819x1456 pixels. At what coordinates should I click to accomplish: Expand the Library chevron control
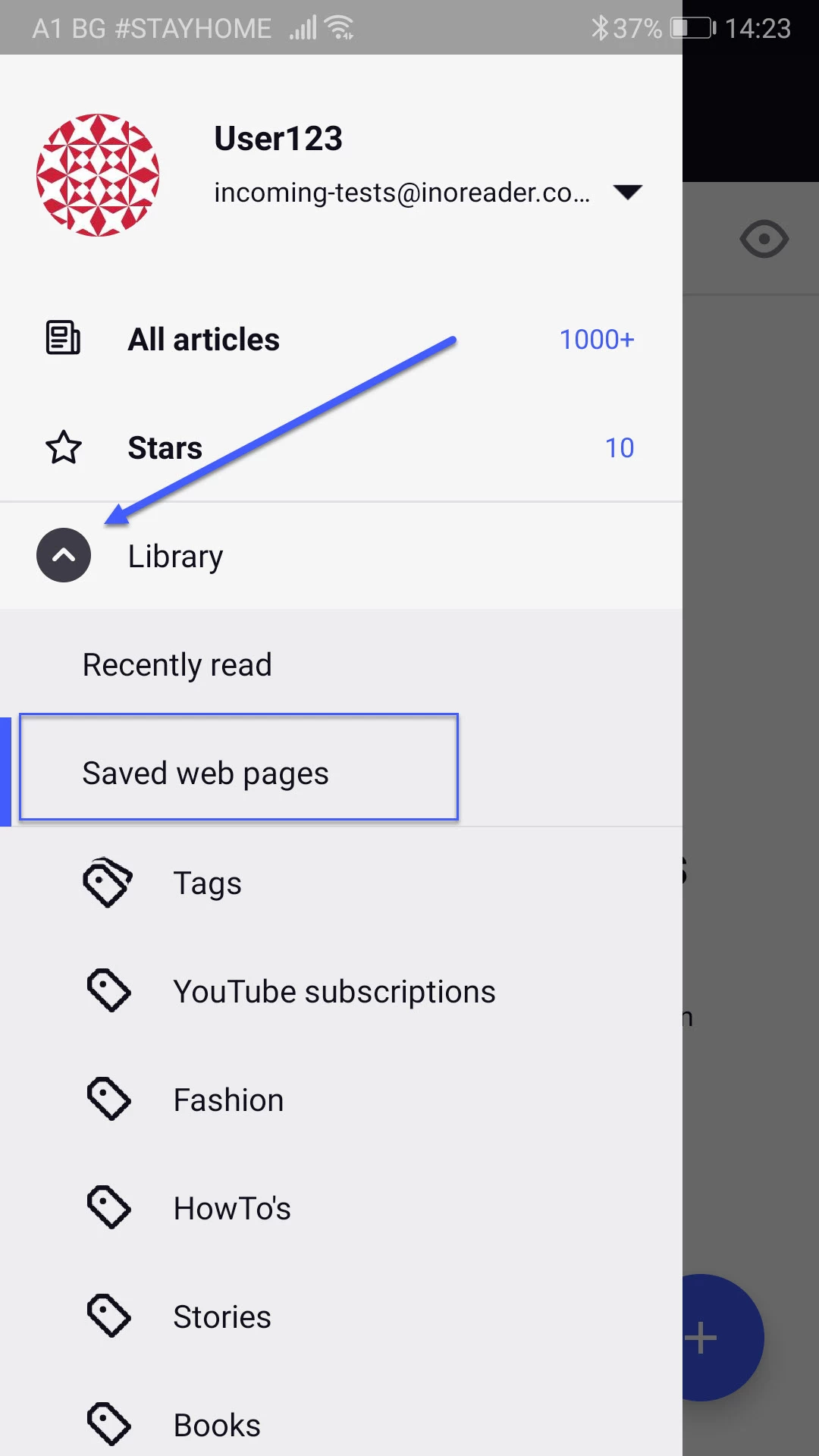pyautogui.click(x=63, y=554)
